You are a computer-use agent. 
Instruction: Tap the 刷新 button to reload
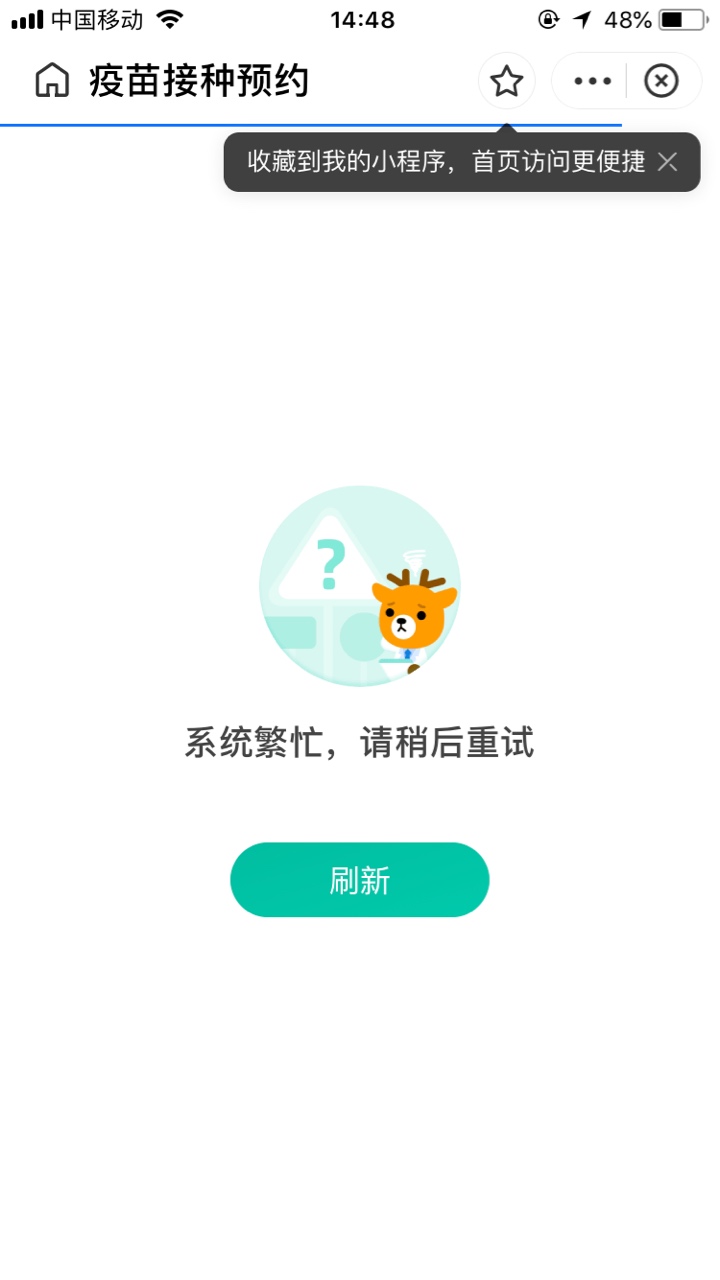(360, 880)
